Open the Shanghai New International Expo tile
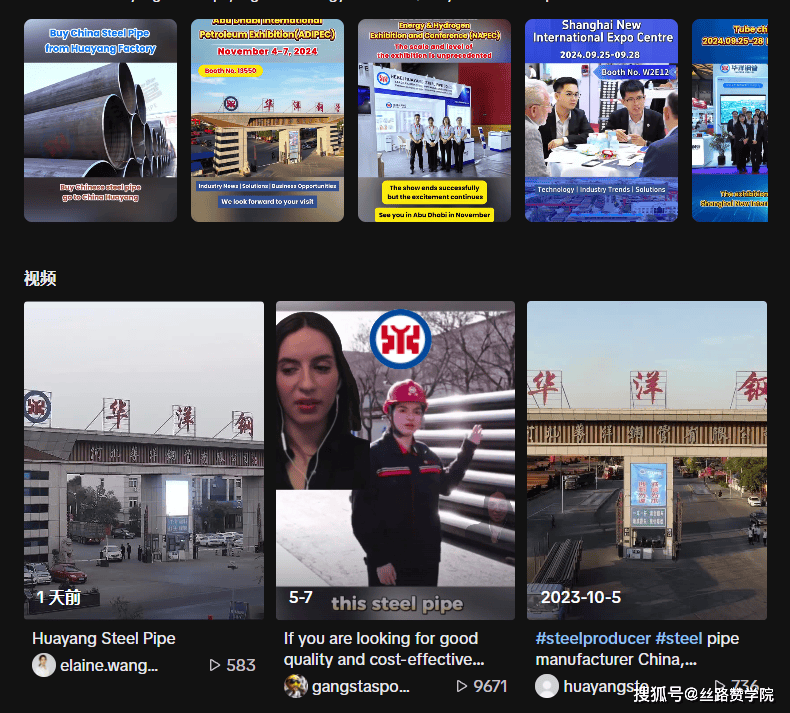The height and width of the screenshot is (713, 790). tap(601, 120)
